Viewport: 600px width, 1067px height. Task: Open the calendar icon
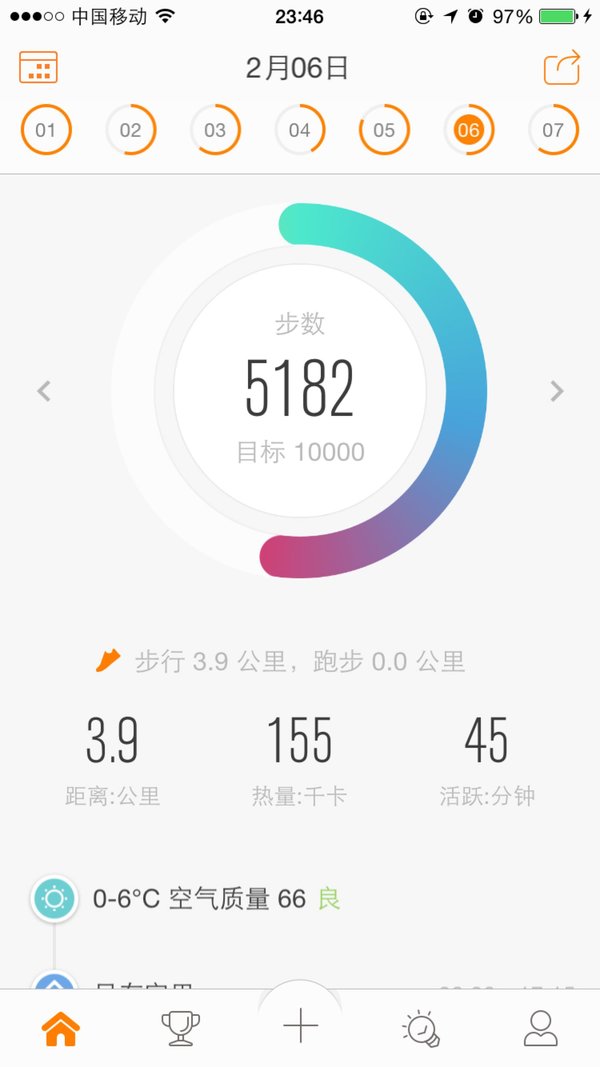(38, 67)
